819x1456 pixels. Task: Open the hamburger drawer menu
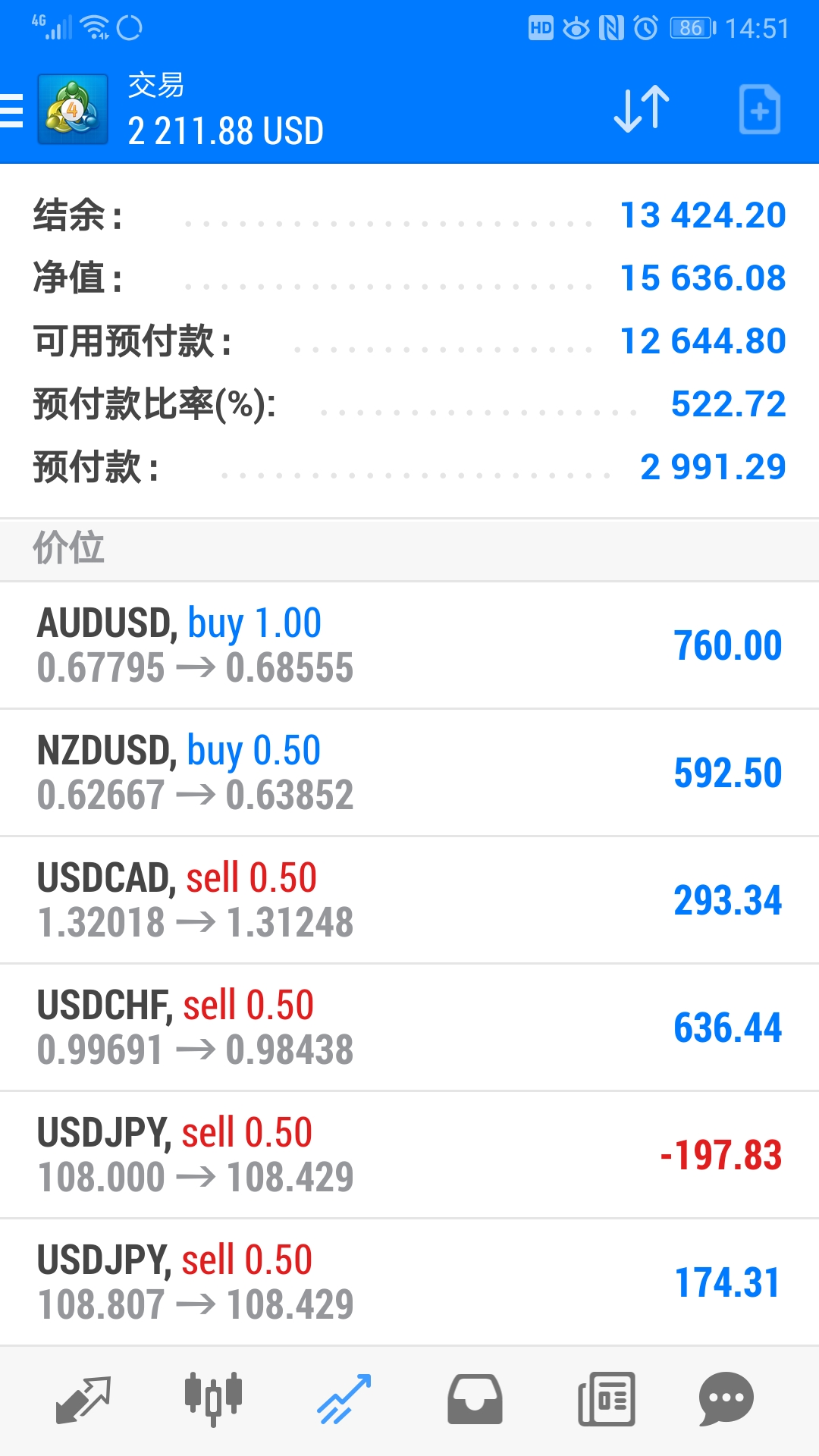tap(11, 111)
